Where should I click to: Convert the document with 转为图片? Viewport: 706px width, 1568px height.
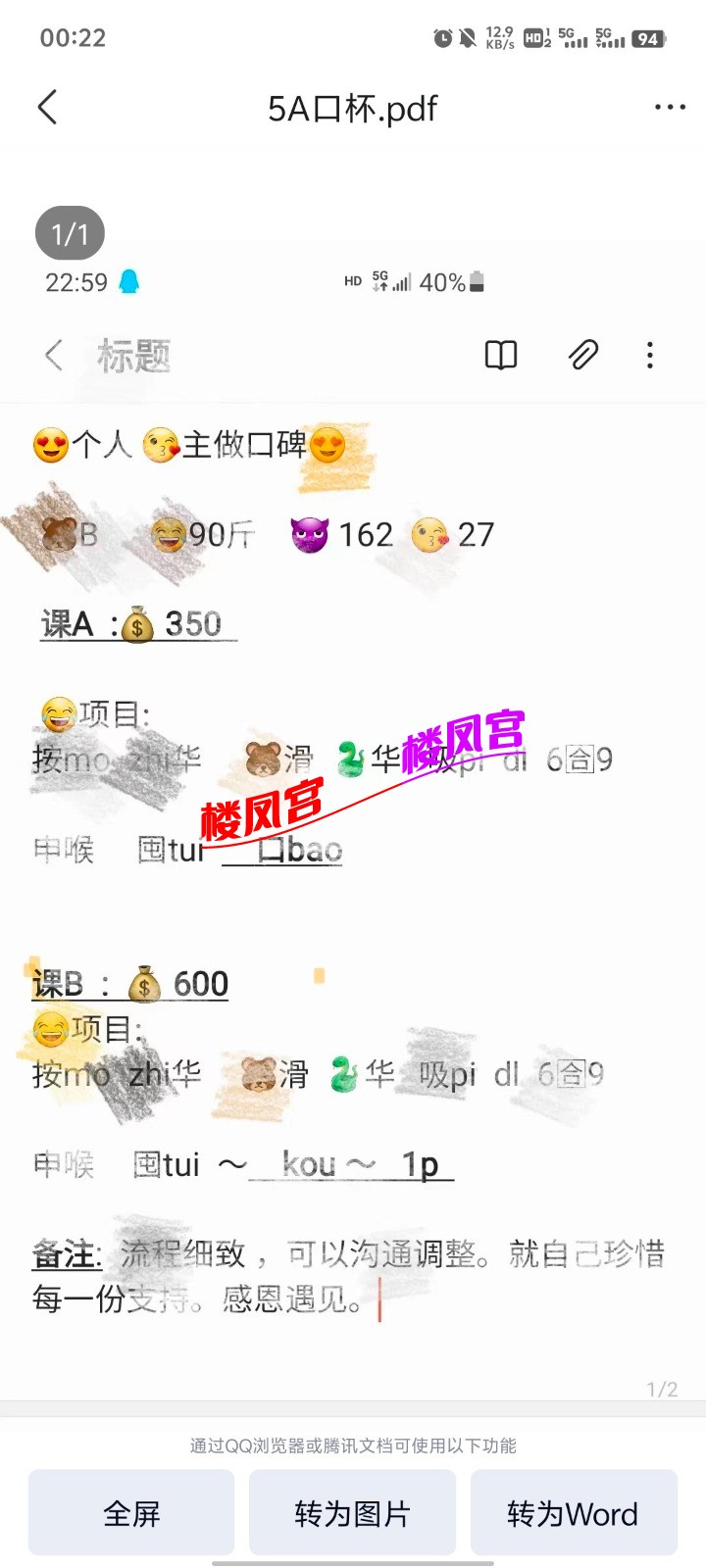(x=352, y=1512)
